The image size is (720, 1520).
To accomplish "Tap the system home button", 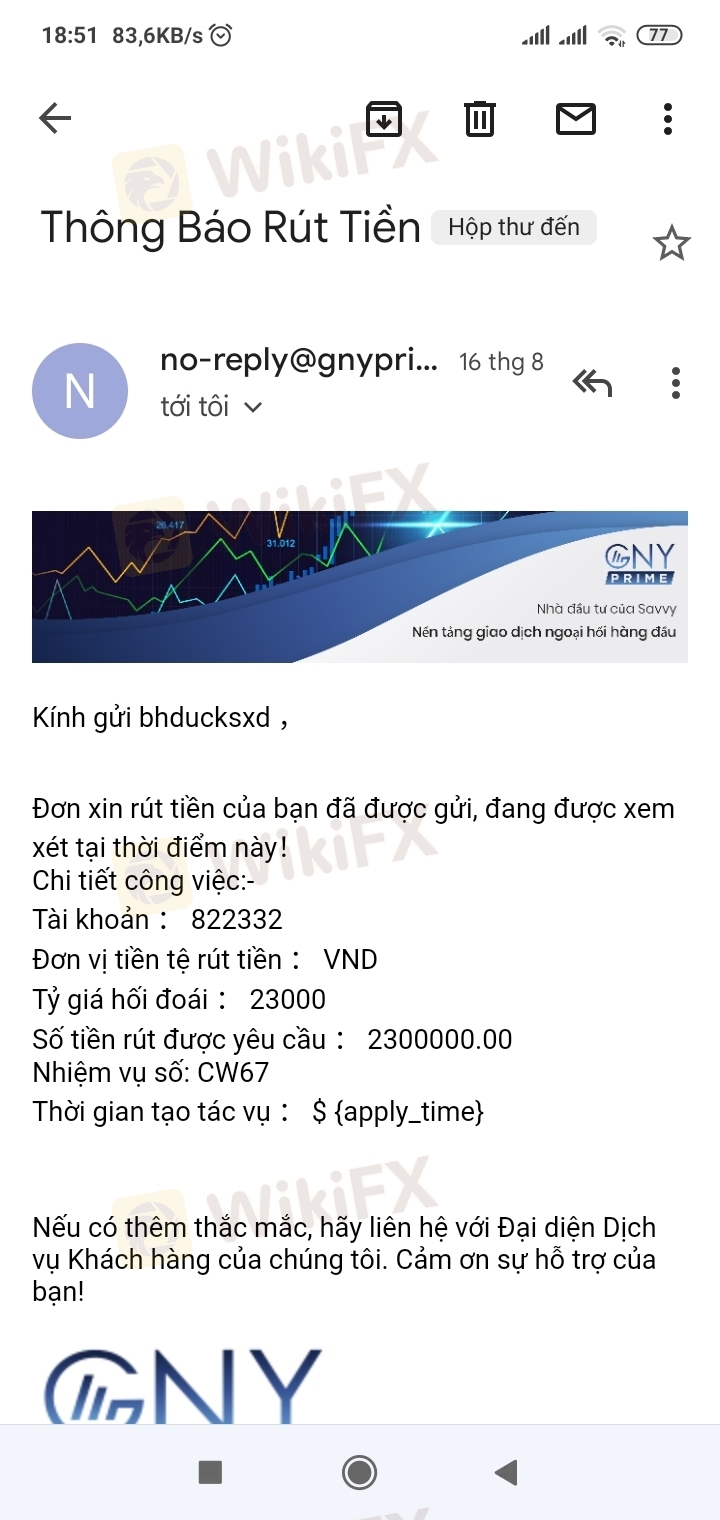I will 359,1472.
